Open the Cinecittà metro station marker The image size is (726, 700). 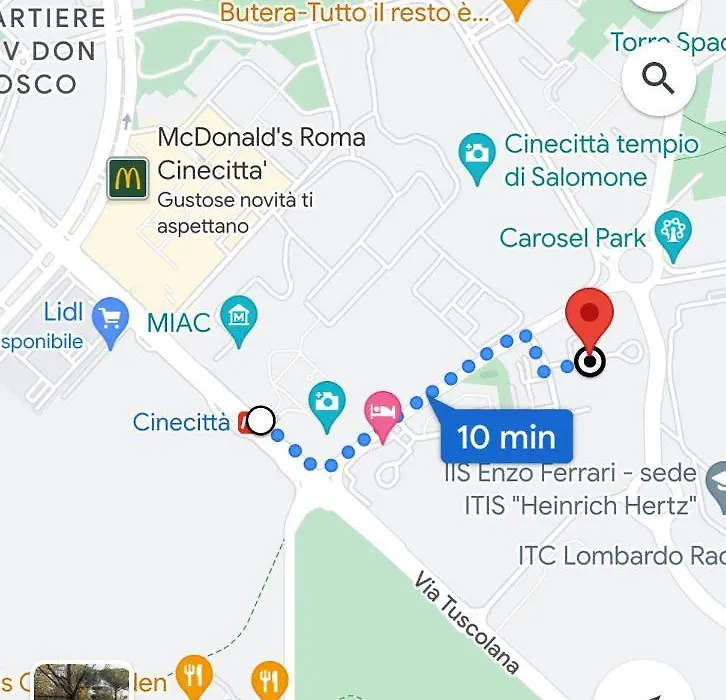247,422
